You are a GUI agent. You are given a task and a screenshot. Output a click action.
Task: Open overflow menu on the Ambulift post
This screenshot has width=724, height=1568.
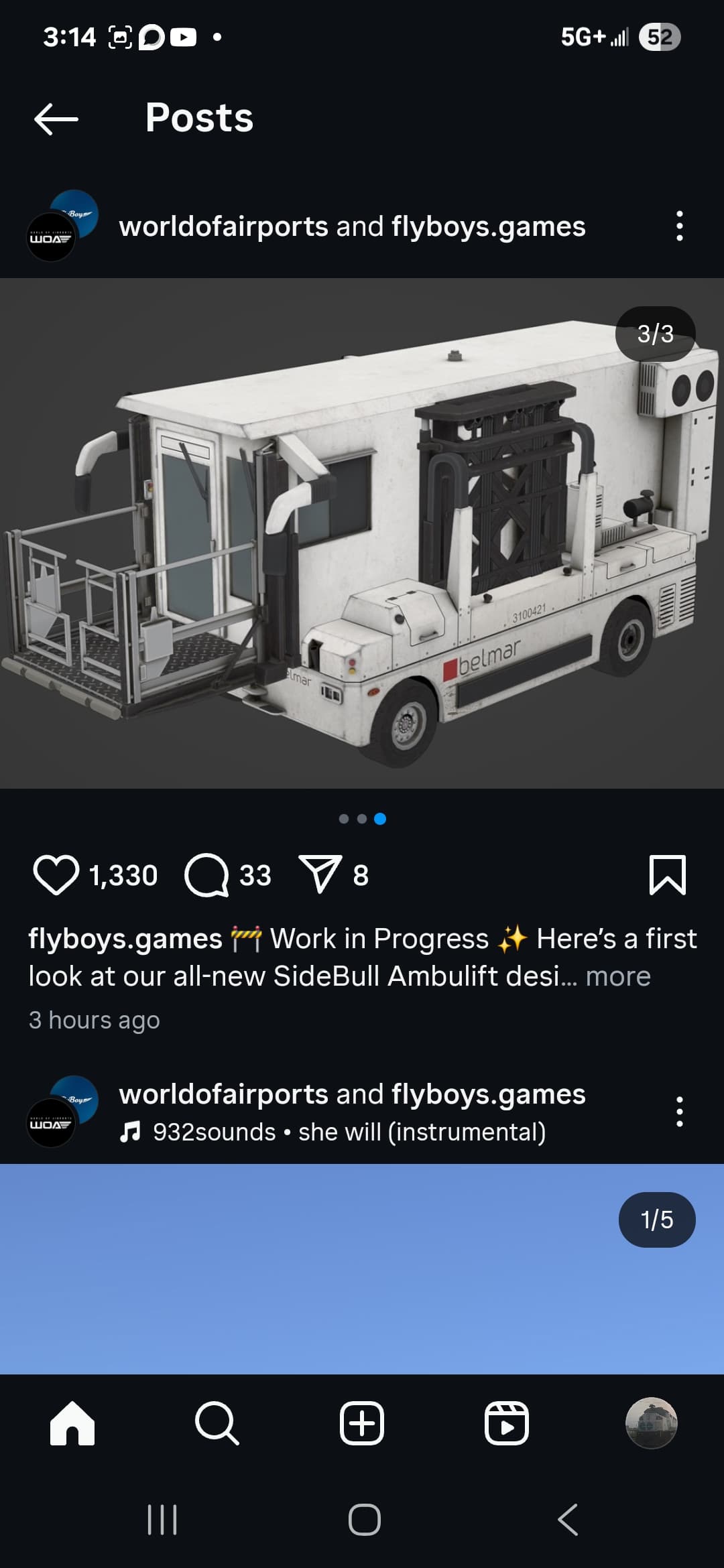(679, 226)
